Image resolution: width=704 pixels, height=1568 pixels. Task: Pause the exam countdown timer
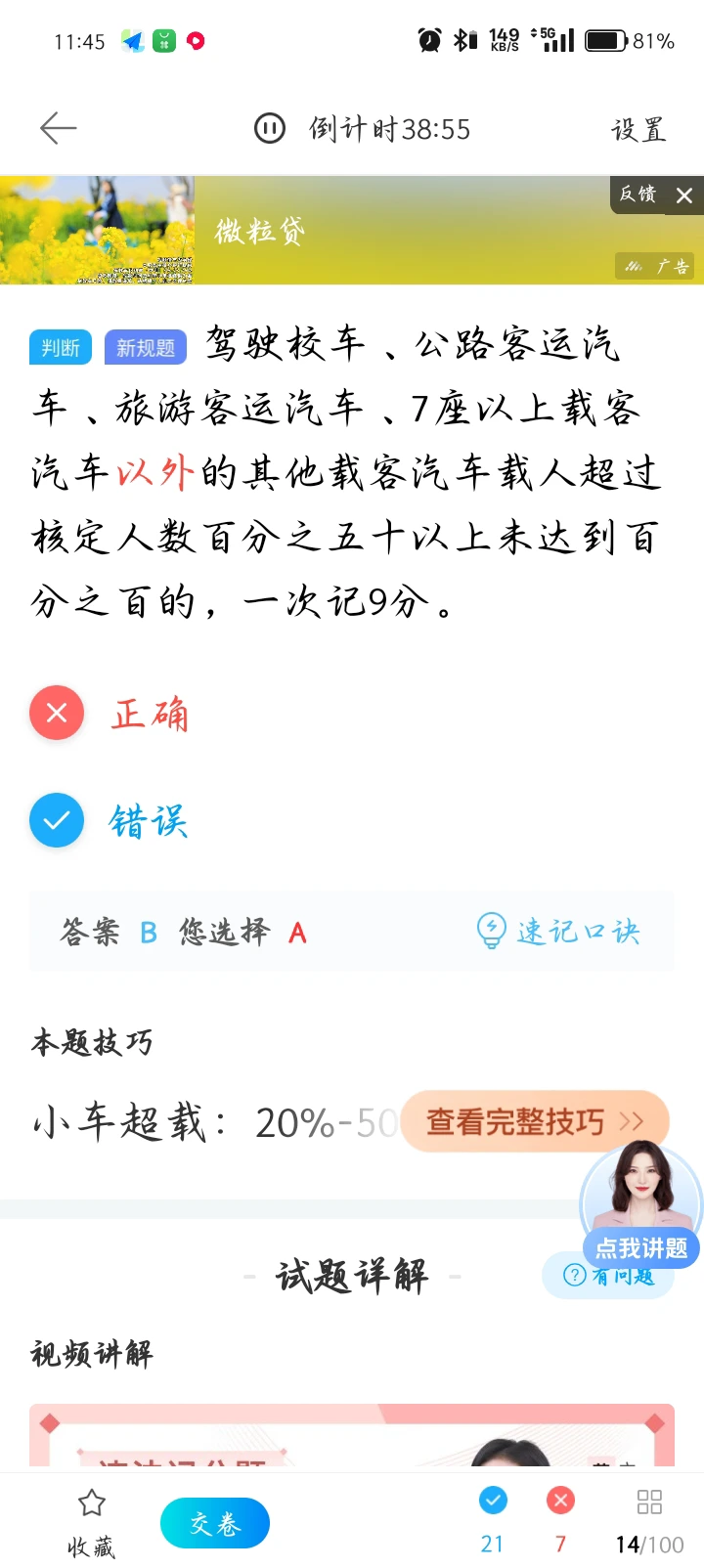pos(269,128)
